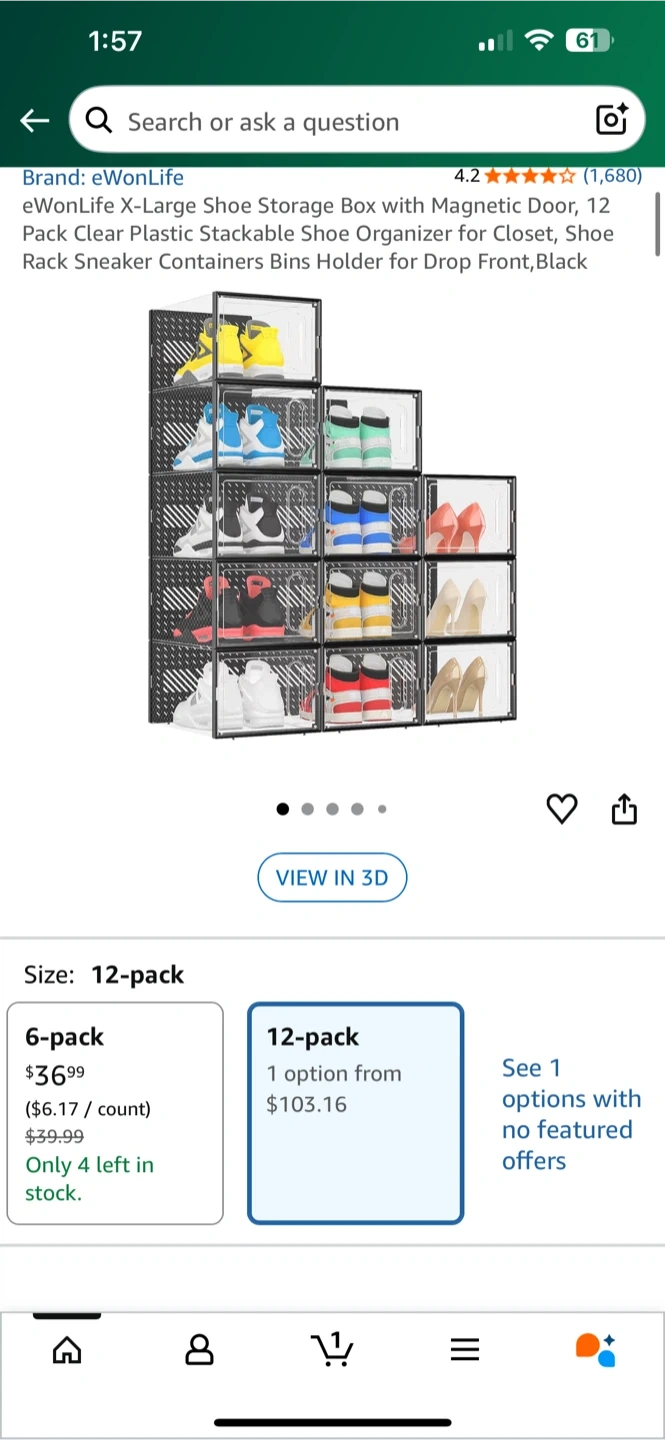Open camera lens search icon

point(611,121)
